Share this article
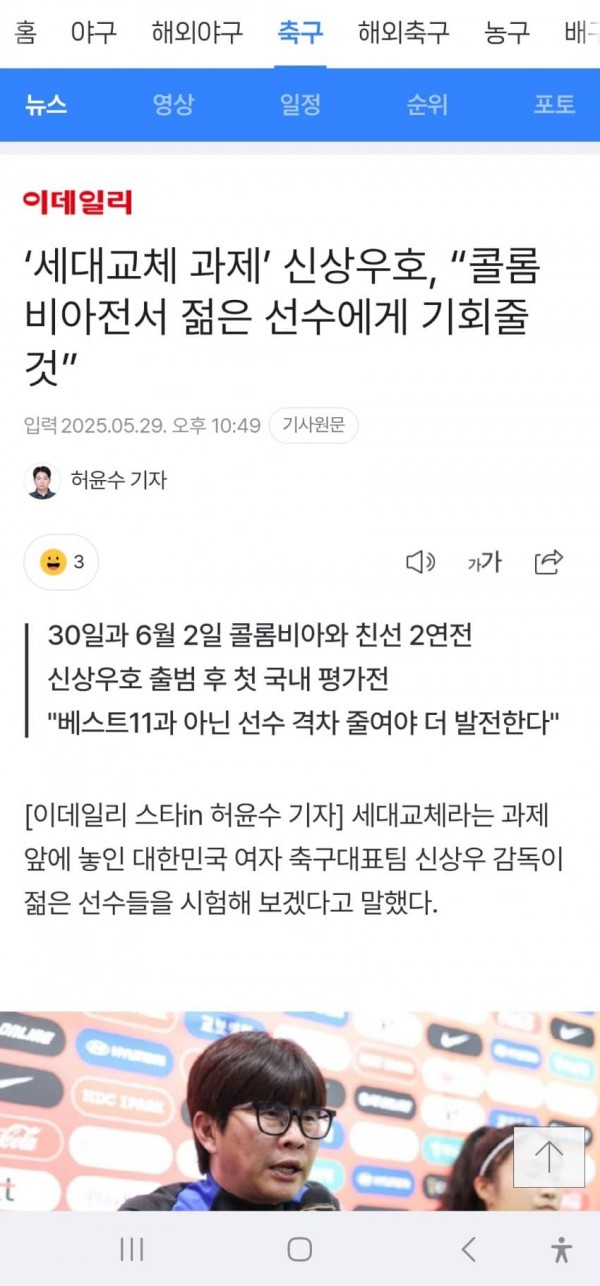 click(x=549, y=562)
